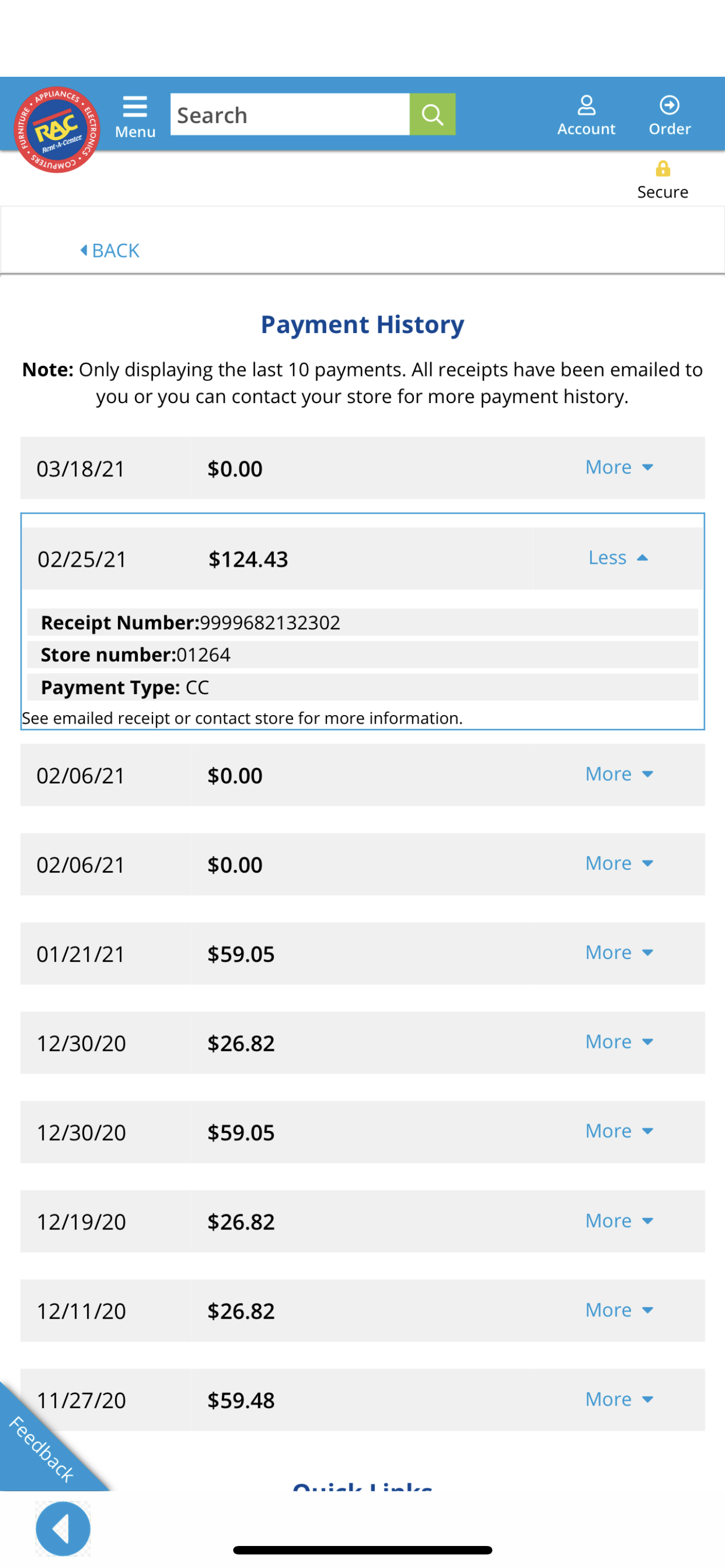Viewport: 725px width, 1568px height.
Task: Tap the blue circular back arrow at bottom
Action: pos(63,1528)
